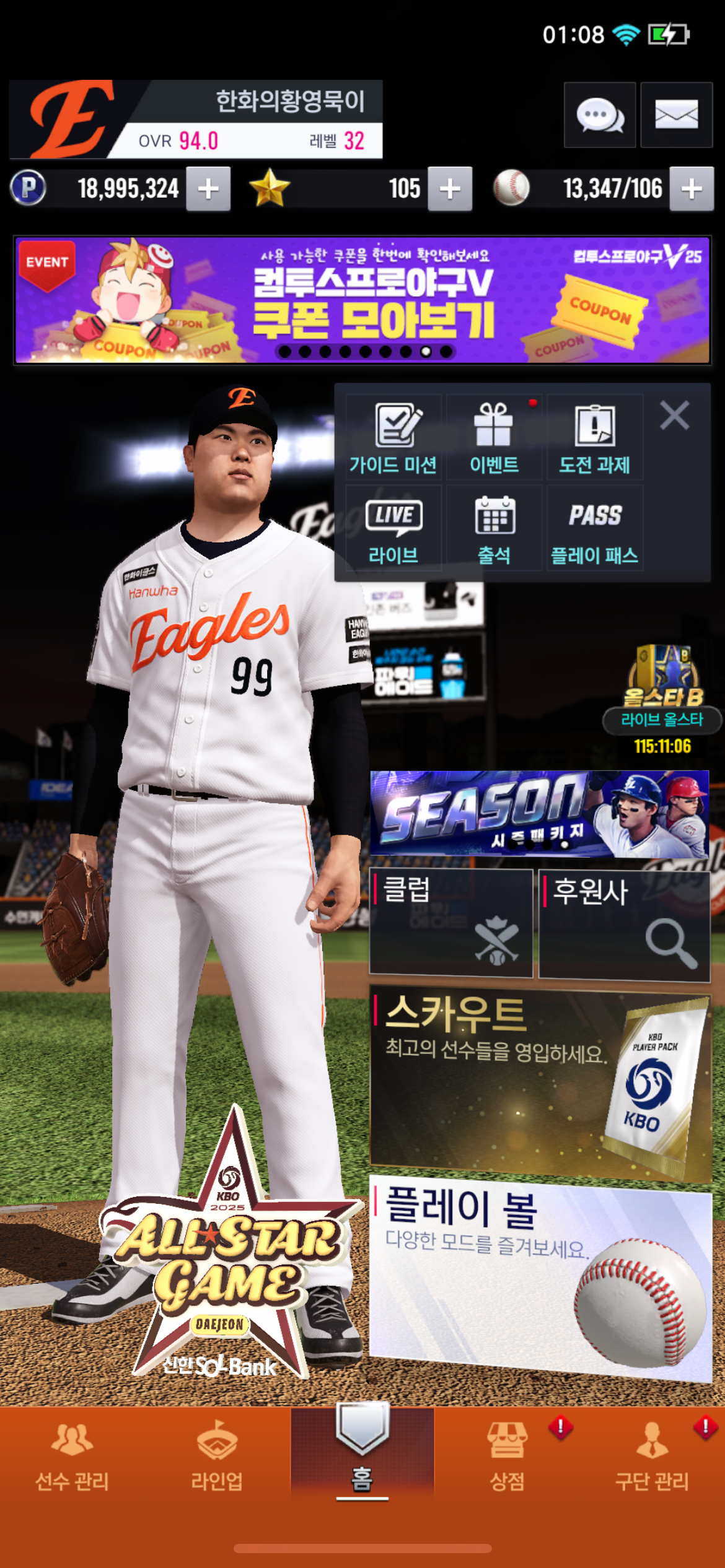Add more baseballs with the plus button

pos(692,189)
